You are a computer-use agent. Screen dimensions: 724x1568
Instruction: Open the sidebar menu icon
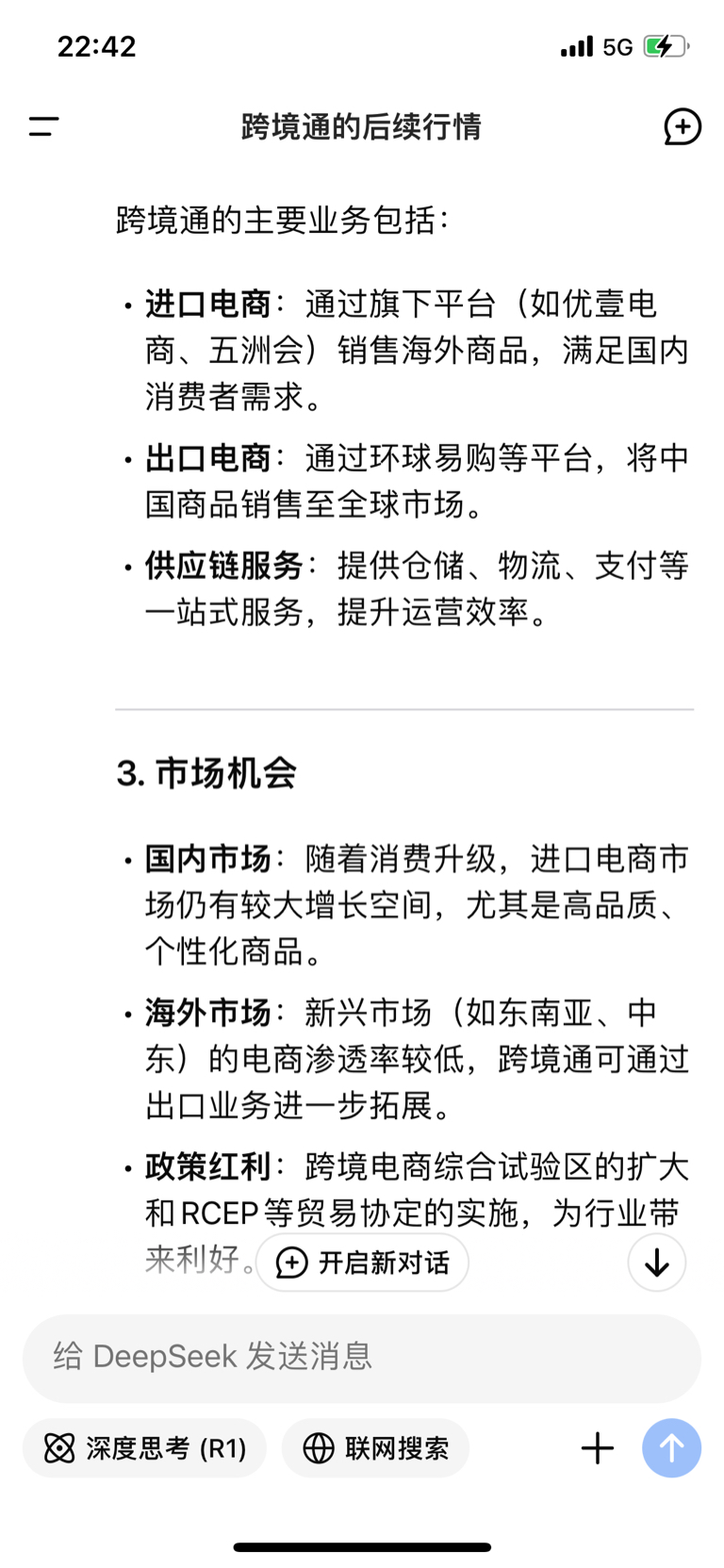coord(43,126)
